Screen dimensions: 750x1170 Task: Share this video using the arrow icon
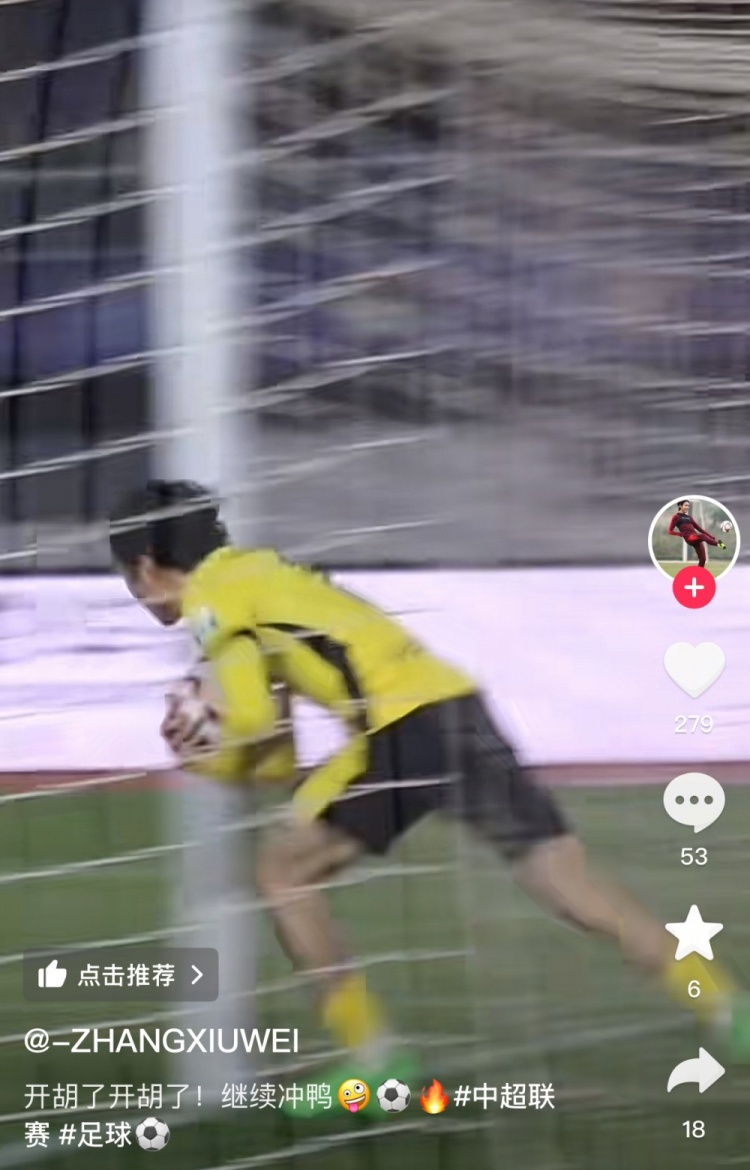(x=695, y=1072)
